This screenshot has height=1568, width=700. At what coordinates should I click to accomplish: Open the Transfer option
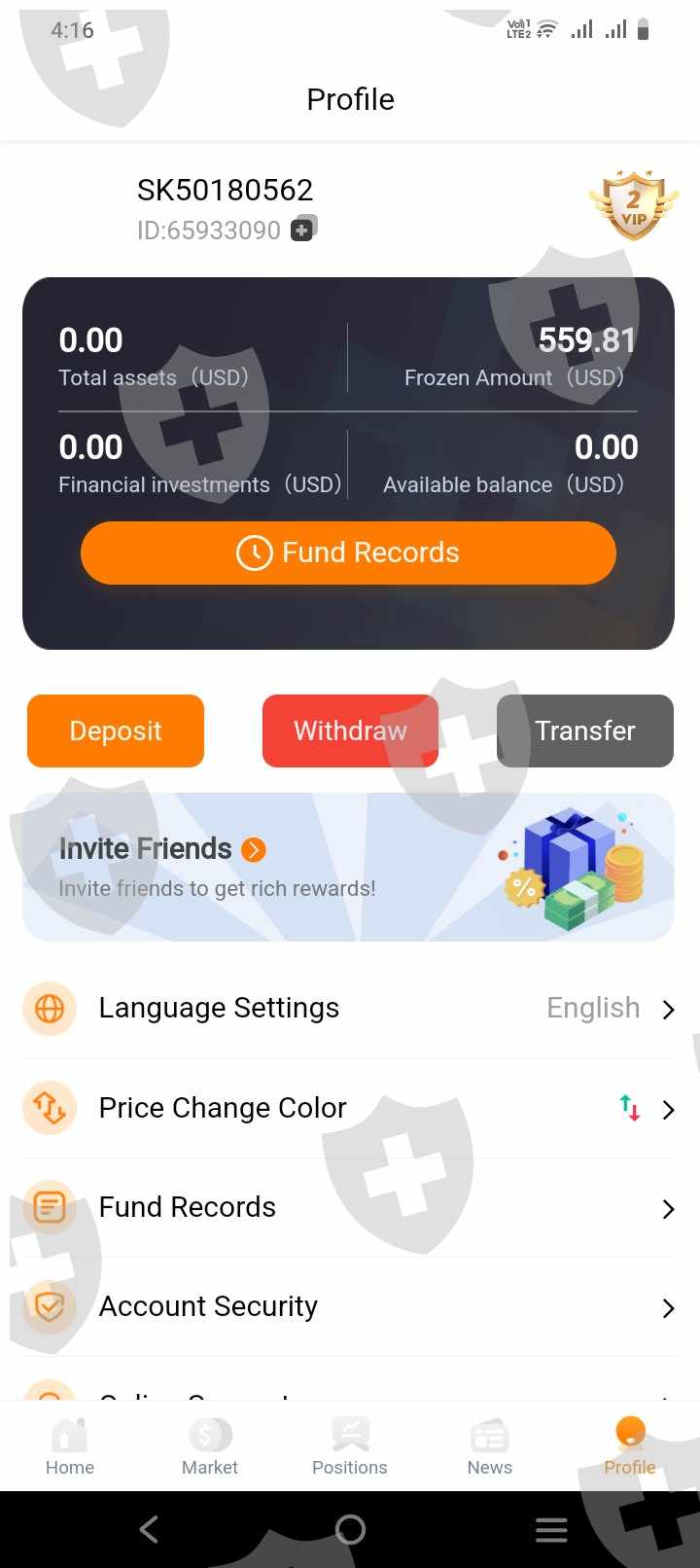point(585,731)
